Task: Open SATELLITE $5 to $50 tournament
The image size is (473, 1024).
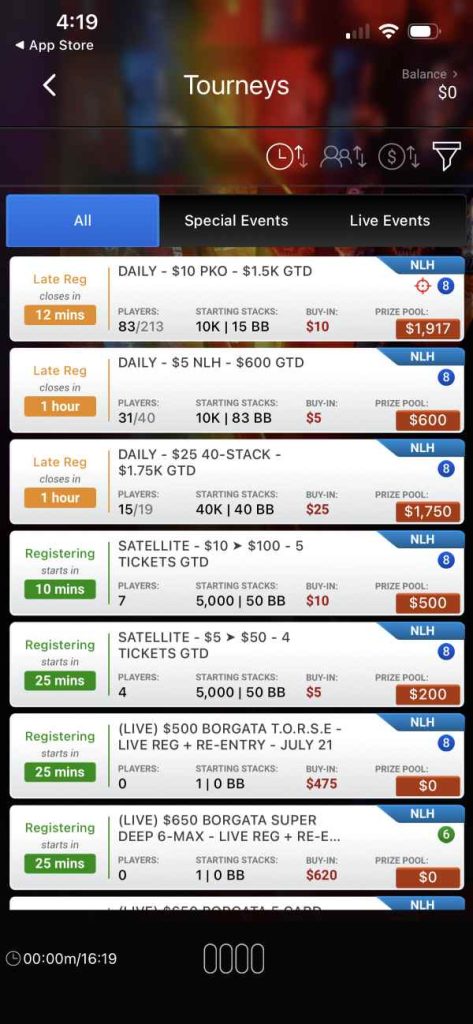Action: click(236, 664)
